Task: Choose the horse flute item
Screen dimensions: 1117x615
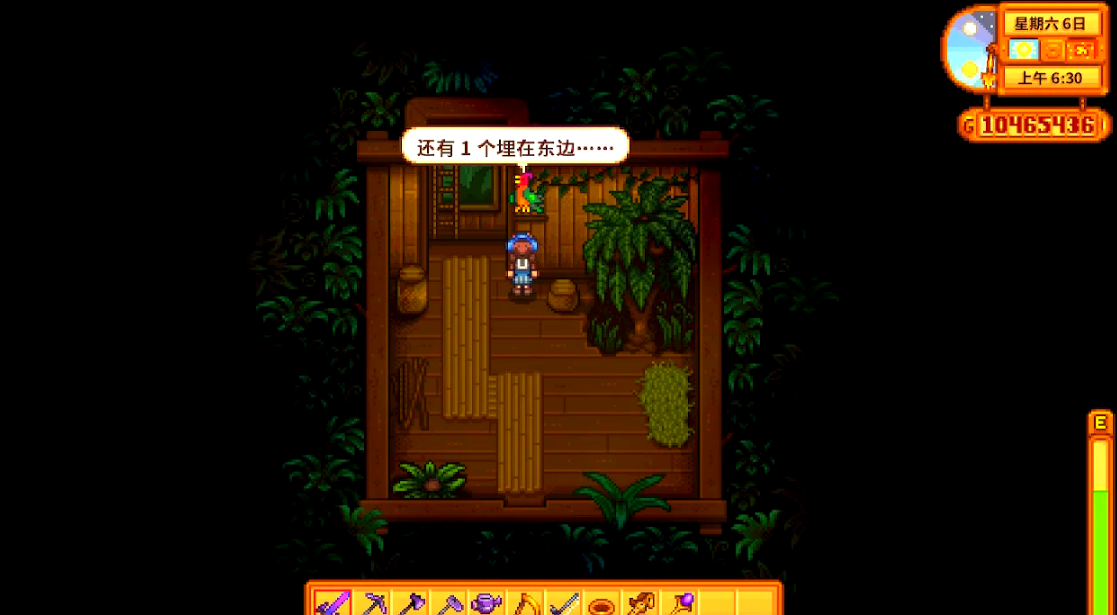Action: click(639, 603)
